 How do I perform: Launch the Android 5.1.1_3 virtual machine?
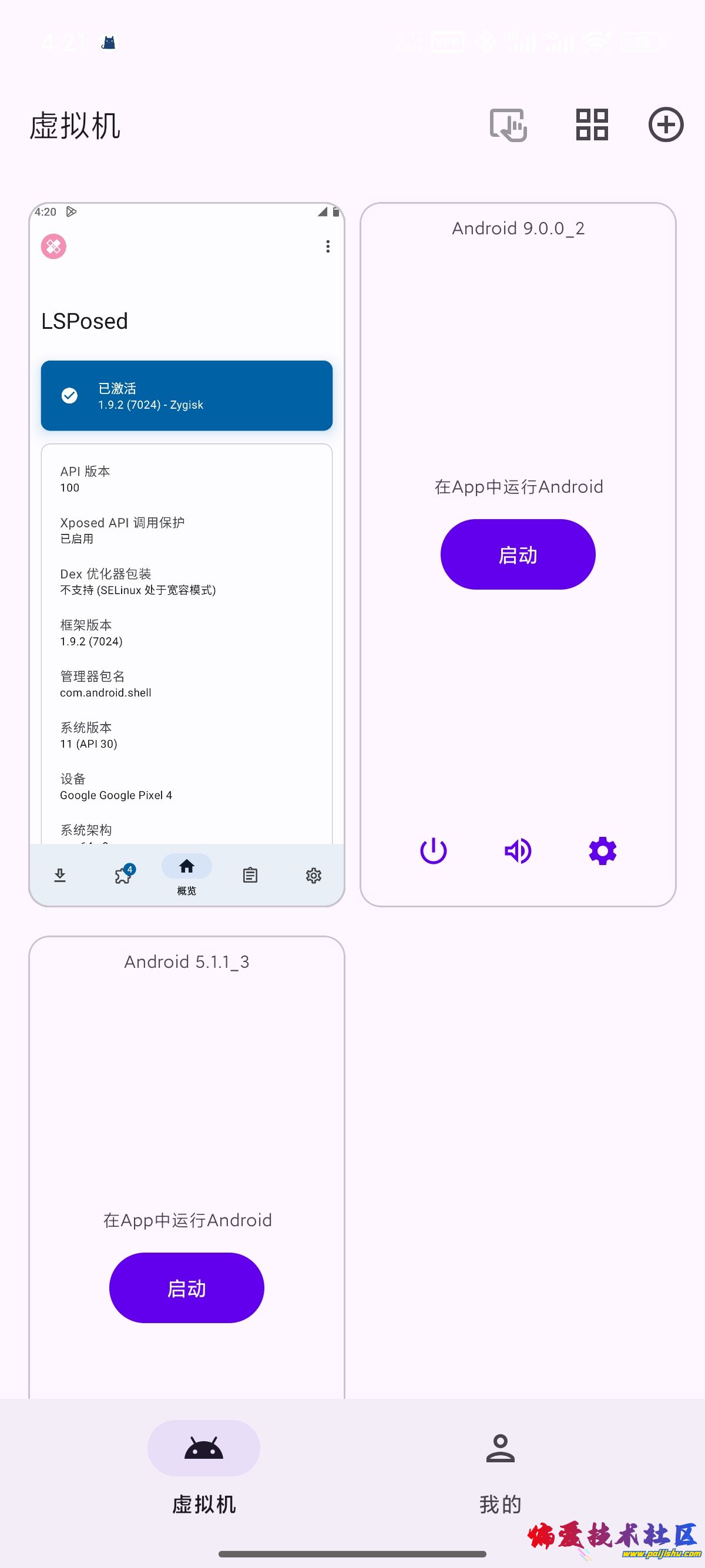pyautogui.click(x=186, y=1287)
